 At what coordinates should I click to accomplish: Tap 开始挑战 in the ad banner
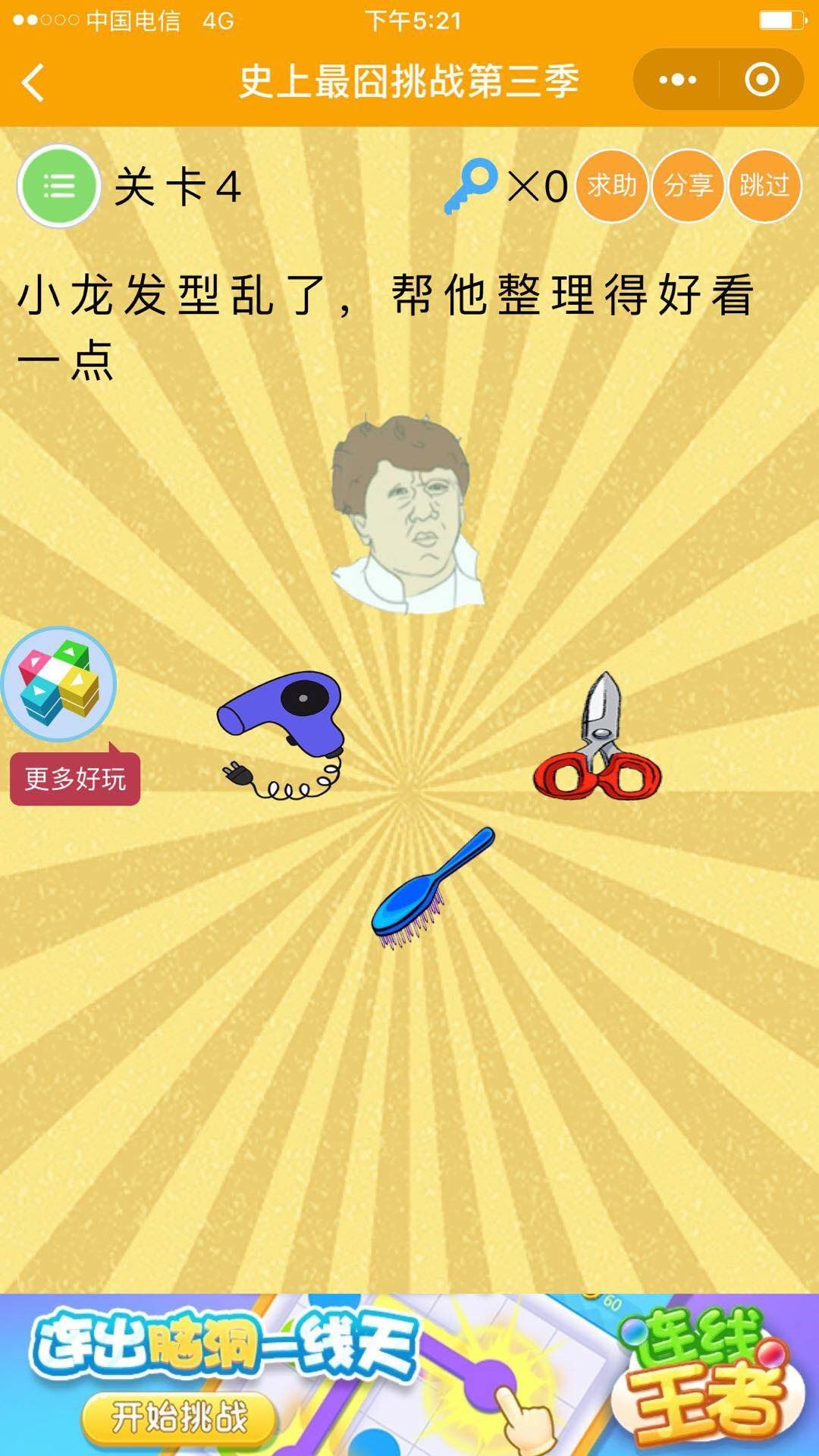click(178, 1416)
